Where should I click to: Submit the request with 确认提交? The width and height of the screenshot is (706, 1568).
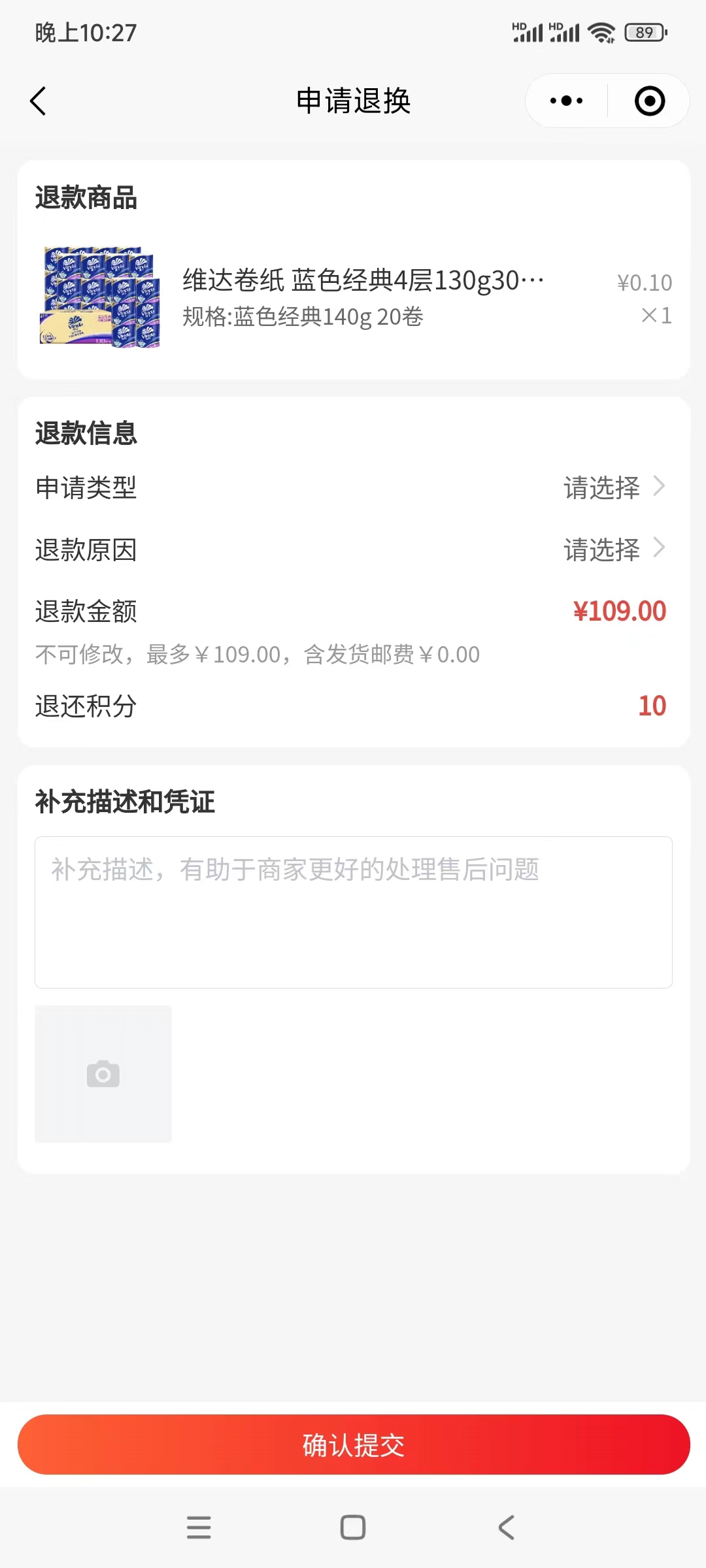point(353,1445)
